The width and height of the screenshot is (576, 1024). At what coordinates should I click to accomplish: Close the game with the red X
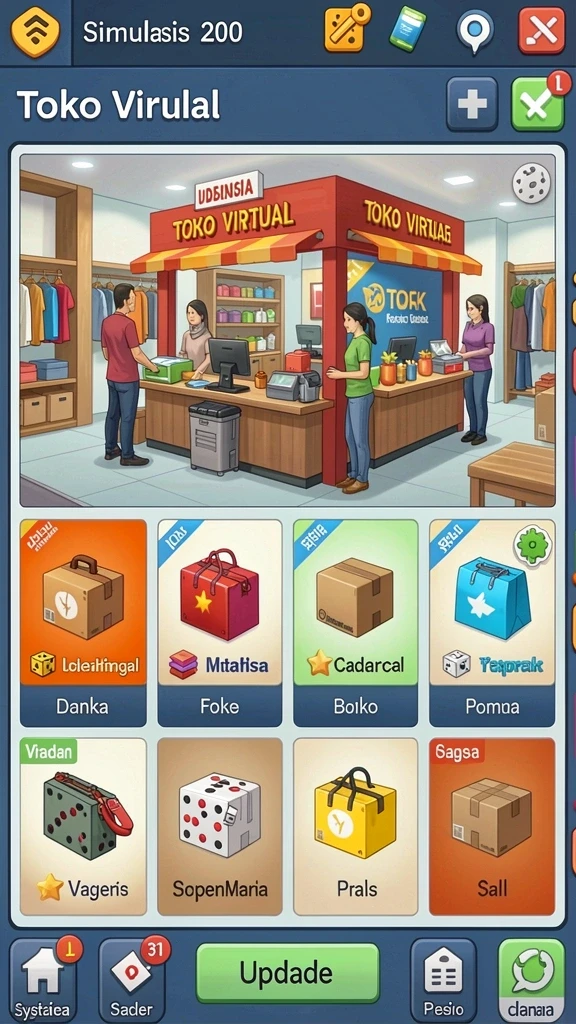click(542, 31)
